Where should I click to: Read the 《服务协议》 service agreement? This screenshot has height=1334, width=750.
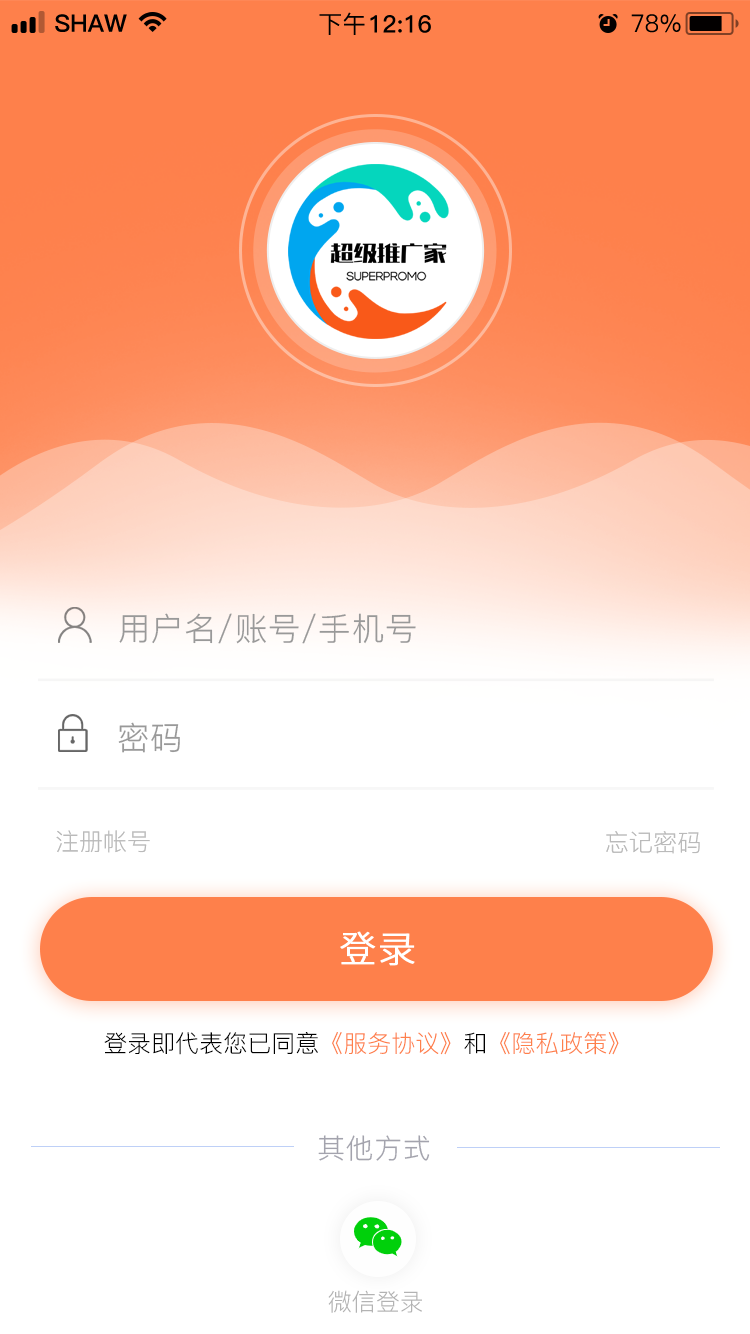392,1044
